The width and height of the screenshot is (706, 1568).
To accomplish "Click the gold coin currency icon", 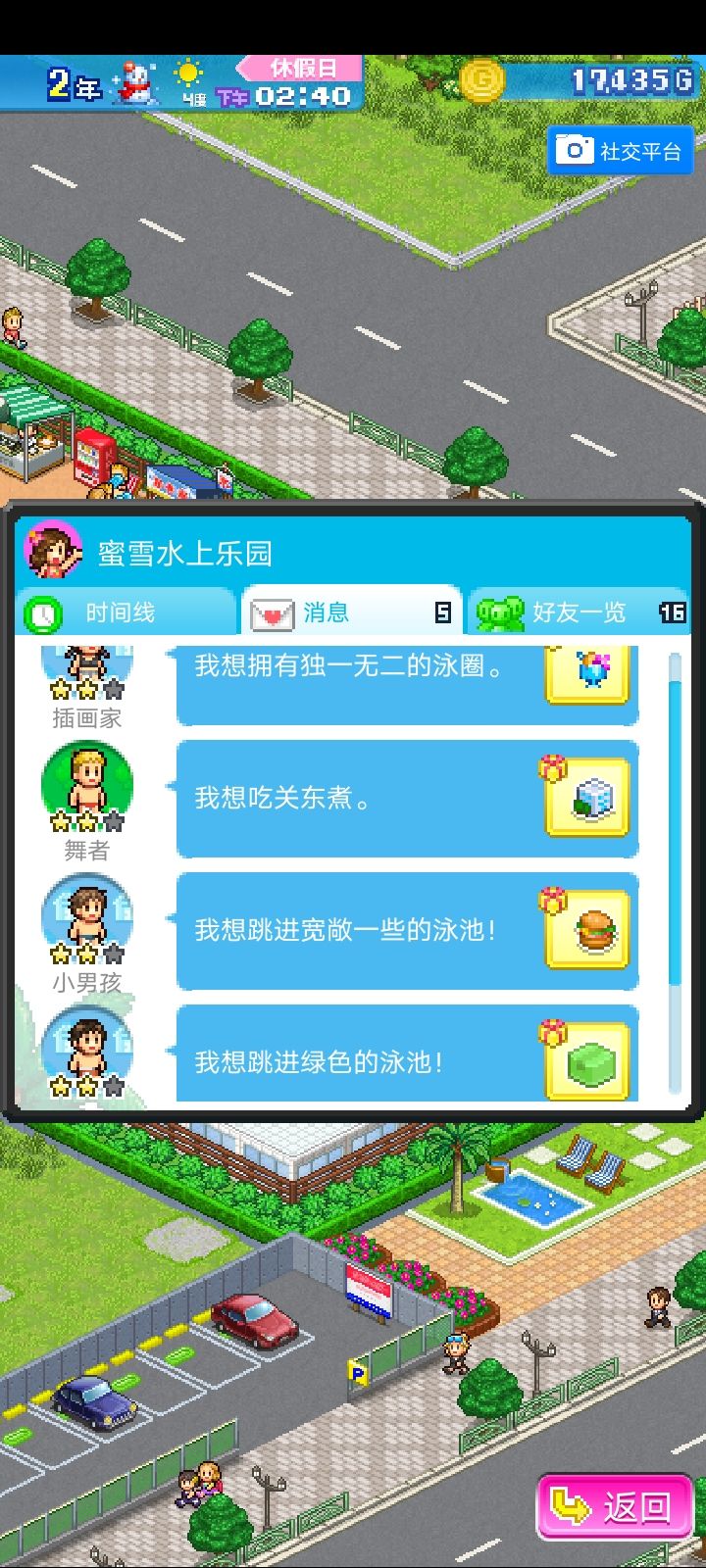I will pyautogui.click(x=482, y=80).
